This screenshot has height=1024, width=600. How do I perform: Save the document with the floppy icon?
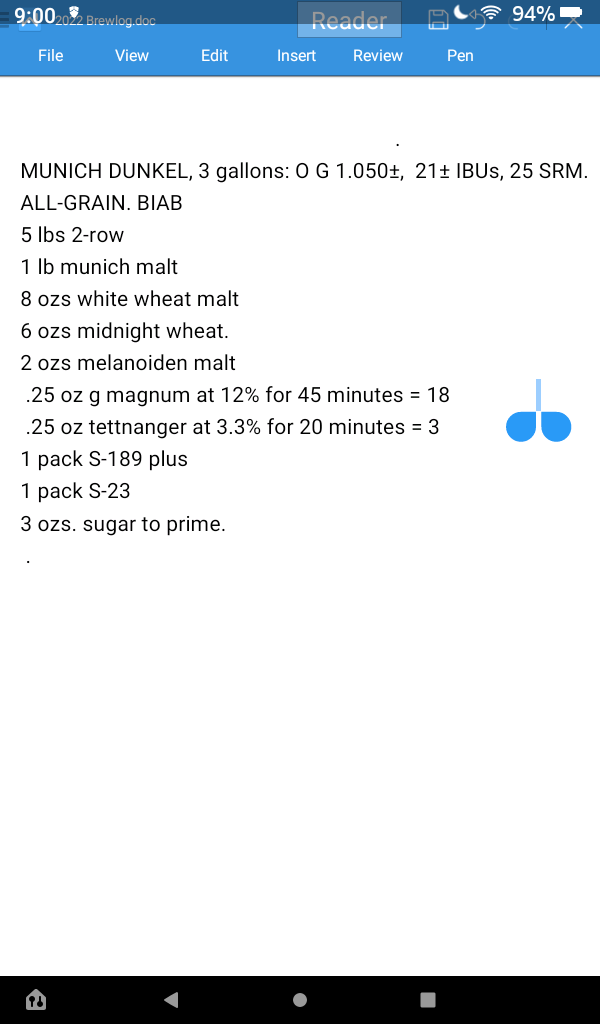(438, 19)
